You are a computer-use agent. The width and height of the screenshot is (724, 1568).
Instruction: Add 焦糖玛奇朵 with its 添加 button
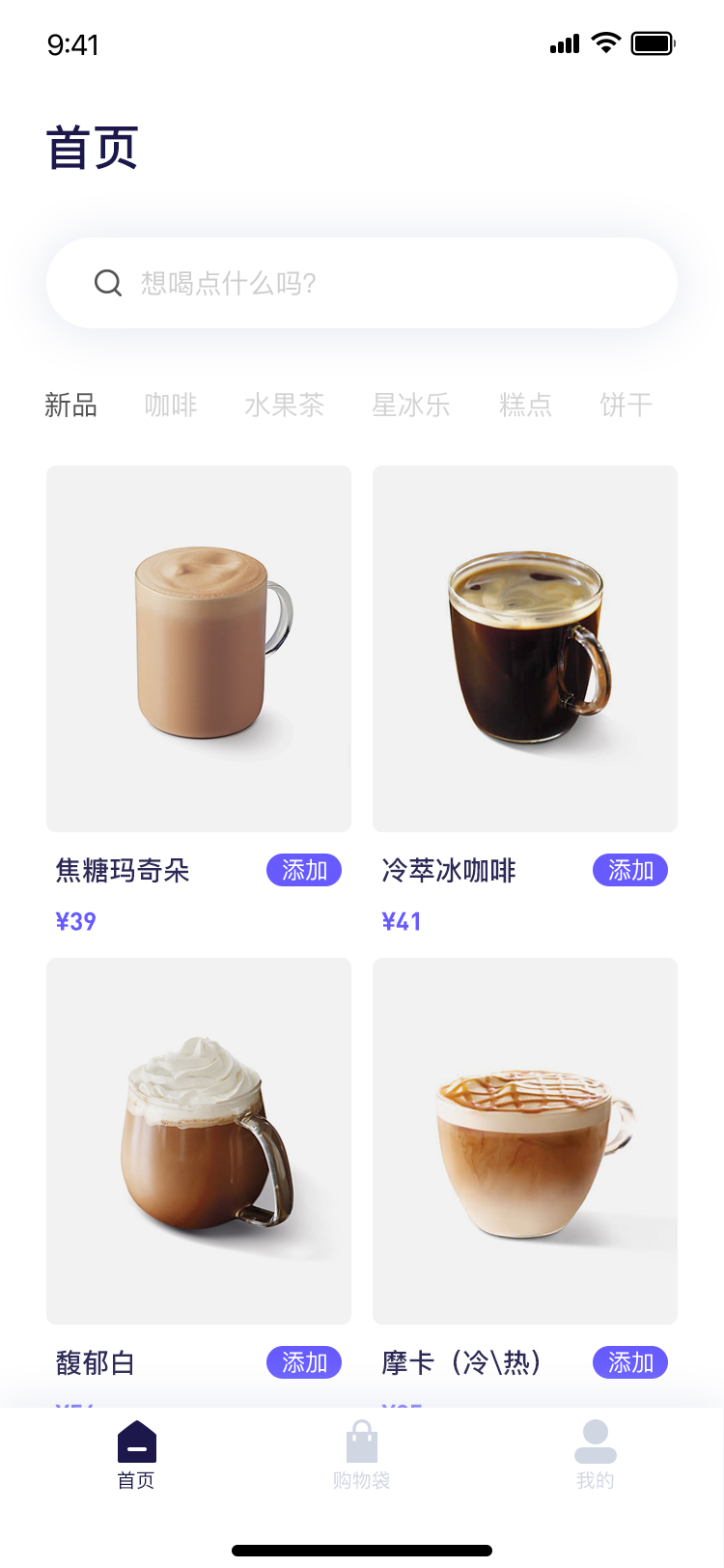304,870
